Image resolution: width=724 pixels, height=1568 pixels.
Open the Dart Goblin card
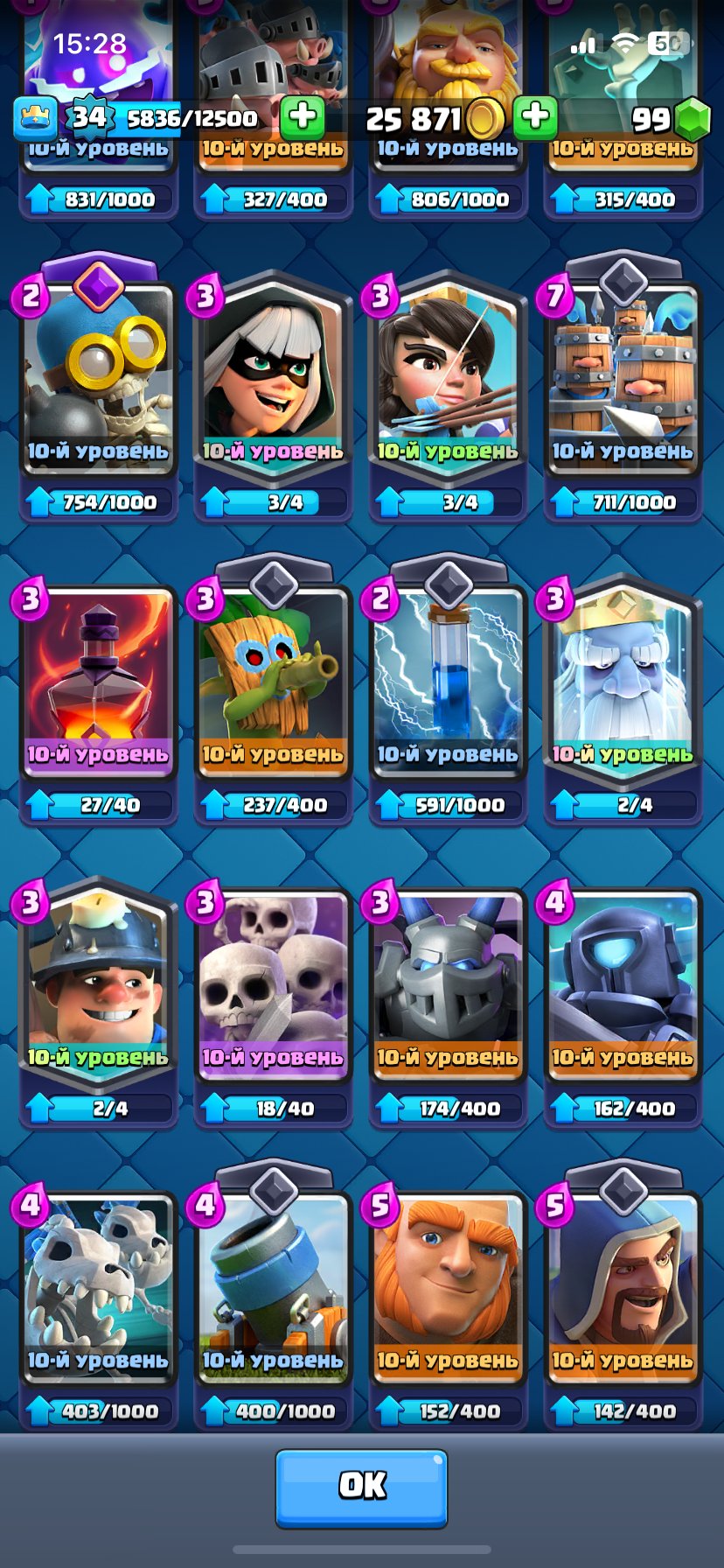[273, 682]
